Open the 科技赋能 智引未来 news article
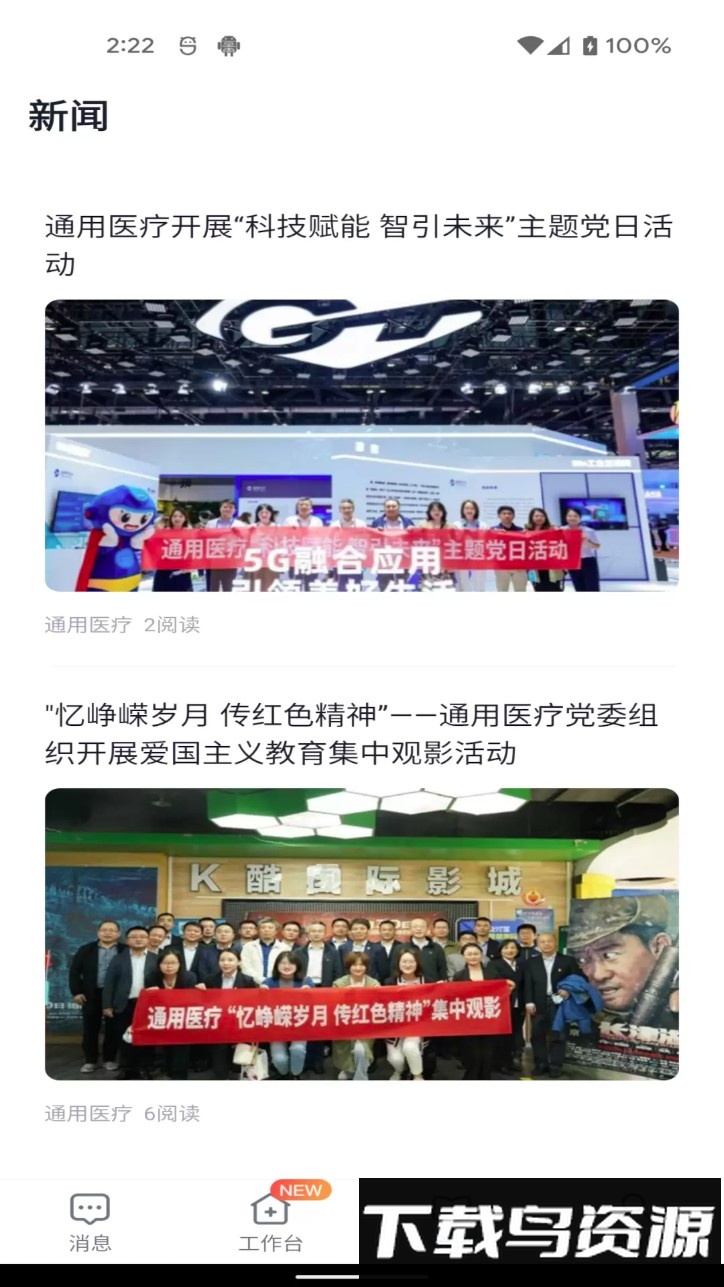The height and width of the screenshot is (1287, 724). [360, 245]
